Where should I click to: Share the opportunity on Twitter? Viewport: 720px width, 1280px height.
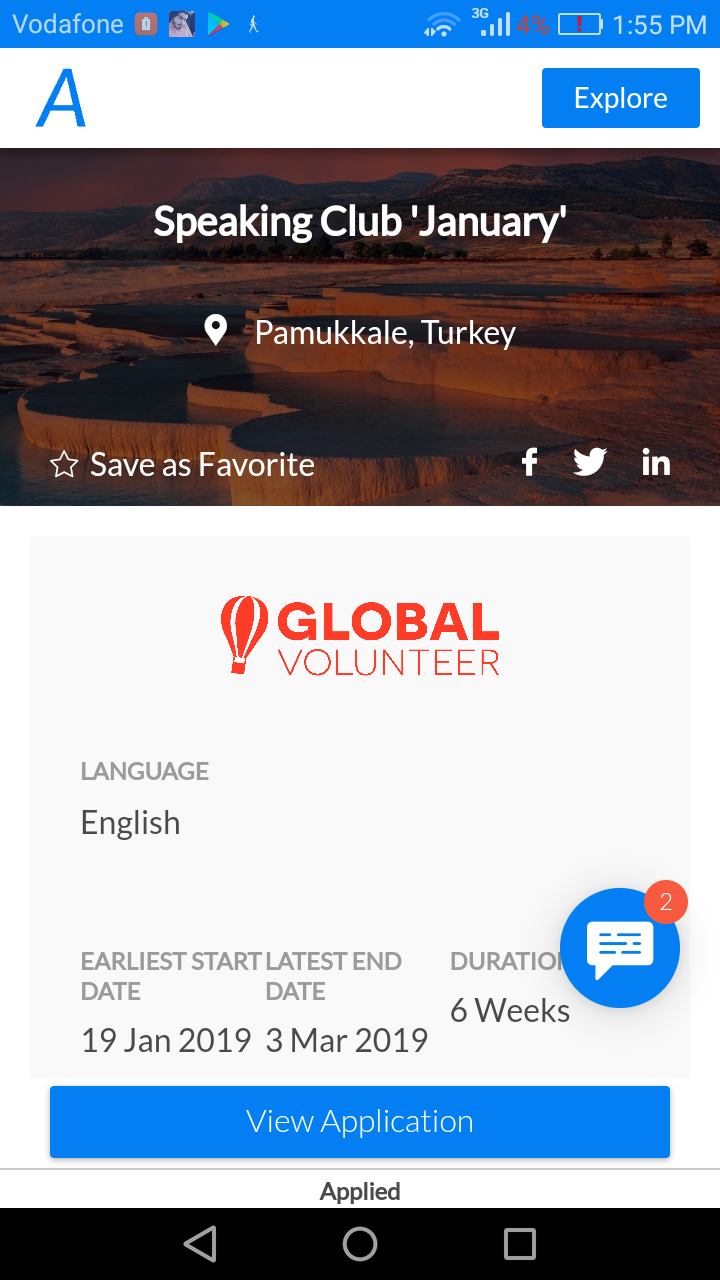(590, 462)
